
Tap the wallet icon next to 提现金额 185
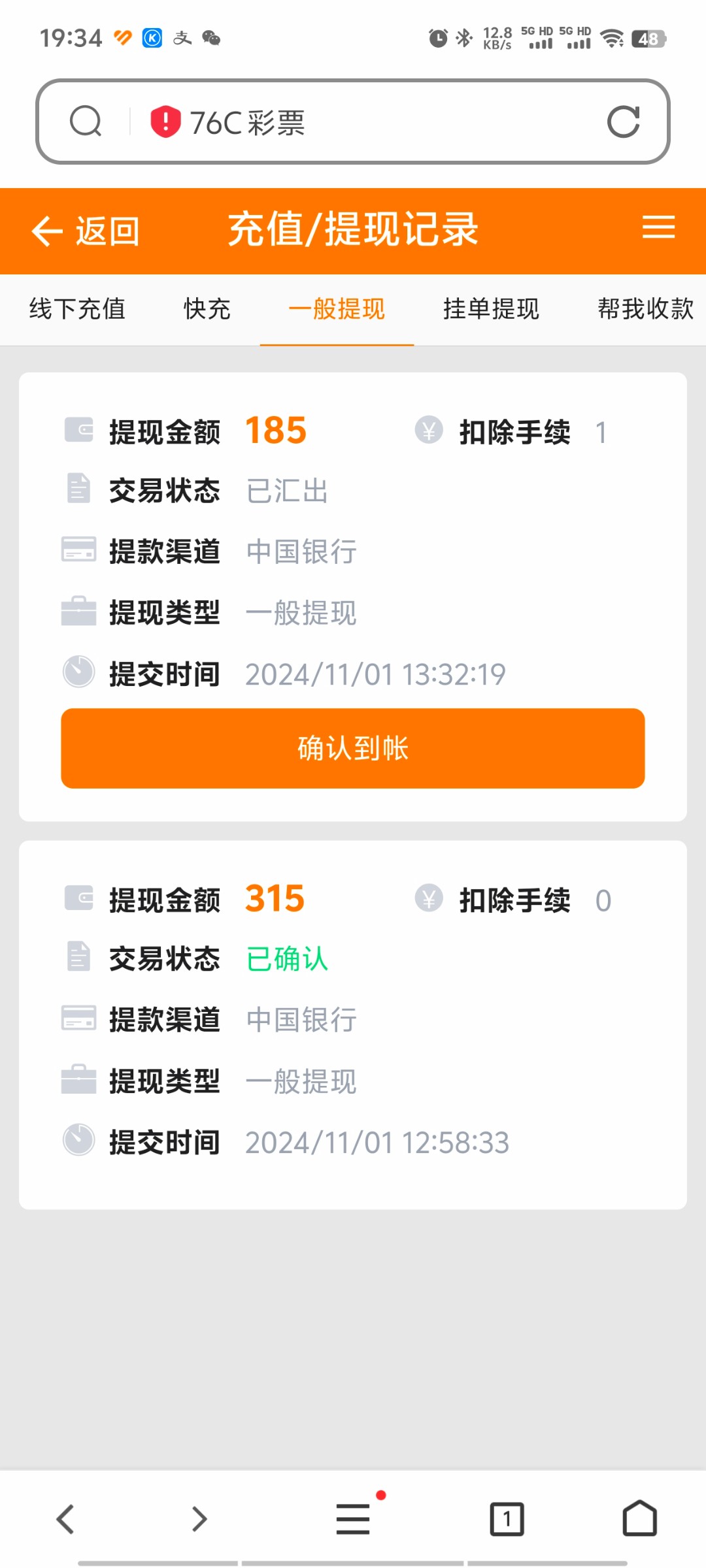[x=78, y=429]
